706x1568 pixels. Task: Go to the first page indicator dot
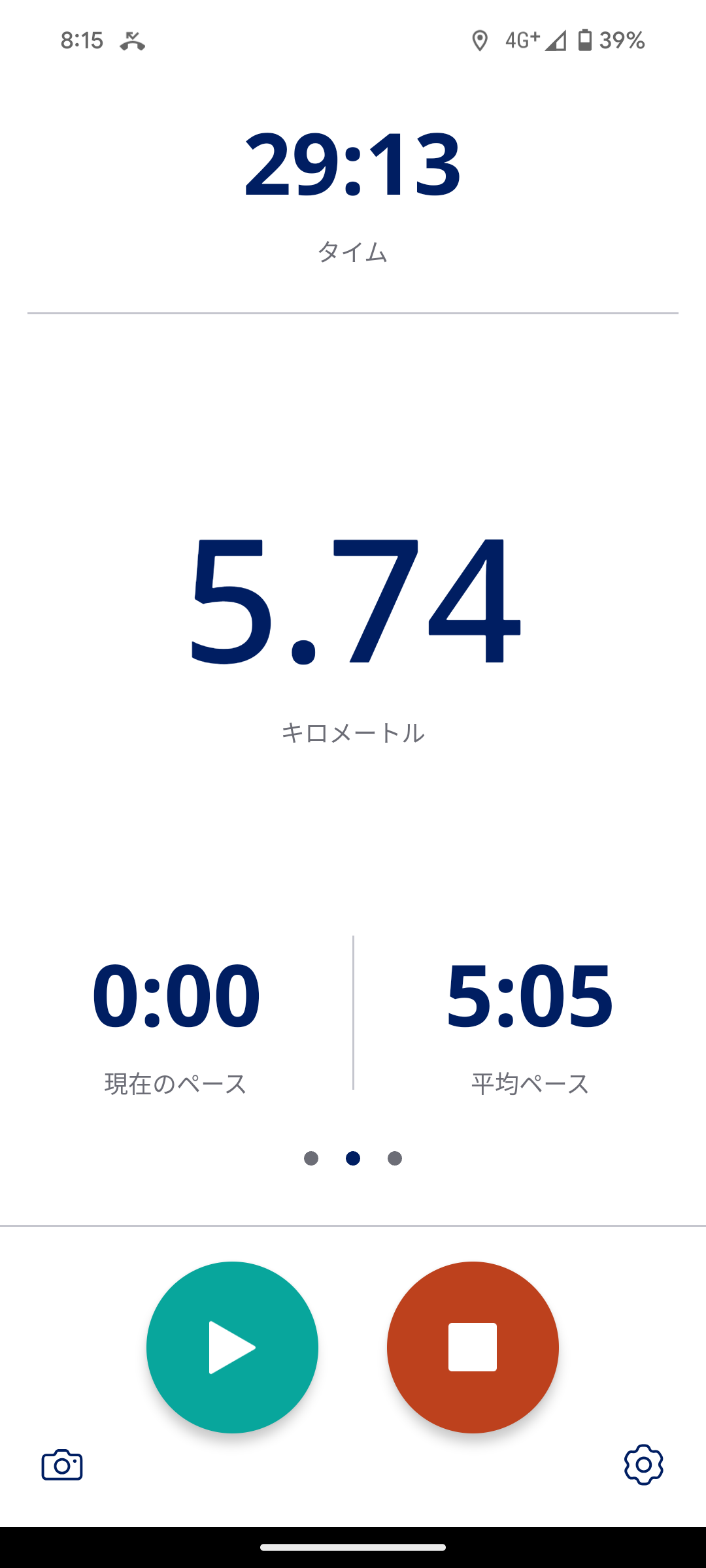coord(311,1158)
